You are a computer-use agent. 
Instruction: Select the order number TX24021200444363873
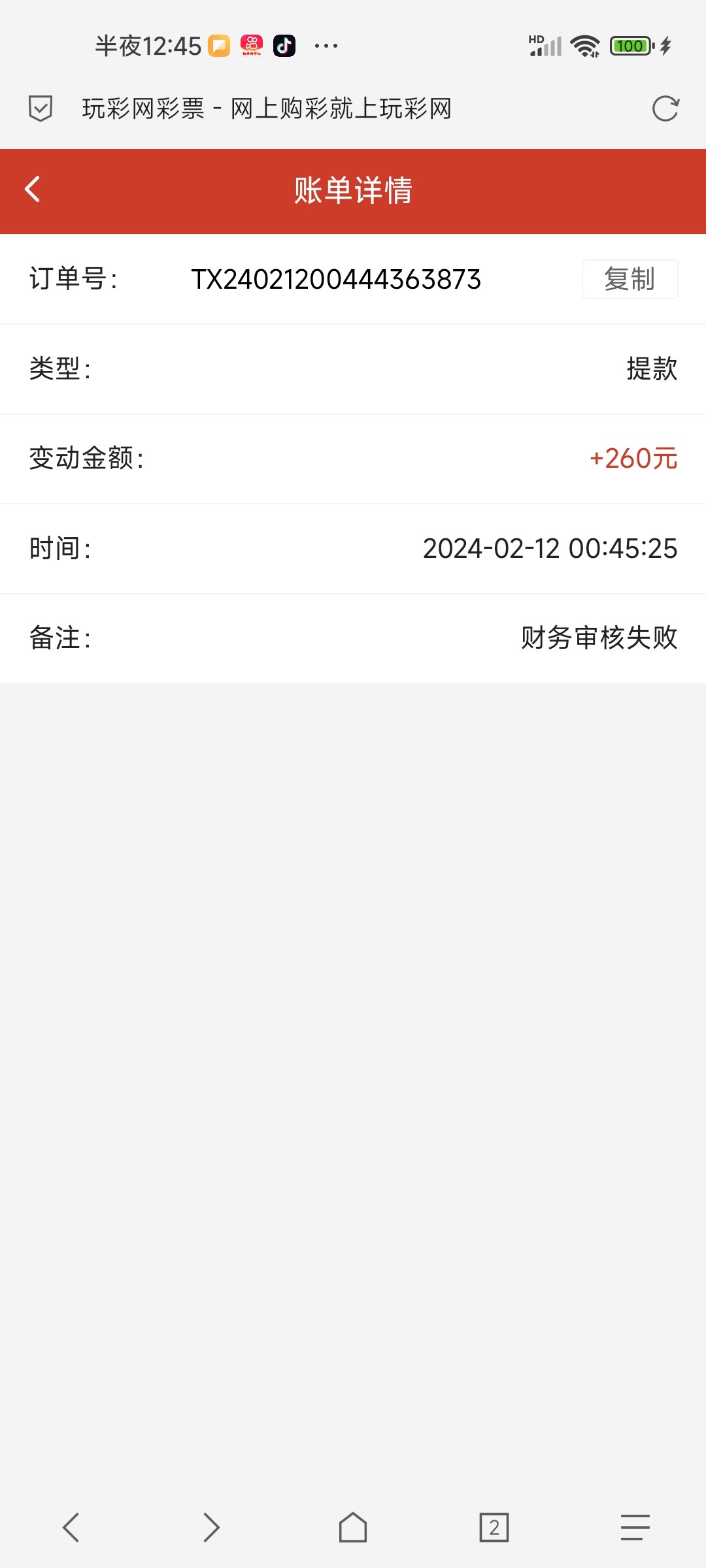click(336, 280)
